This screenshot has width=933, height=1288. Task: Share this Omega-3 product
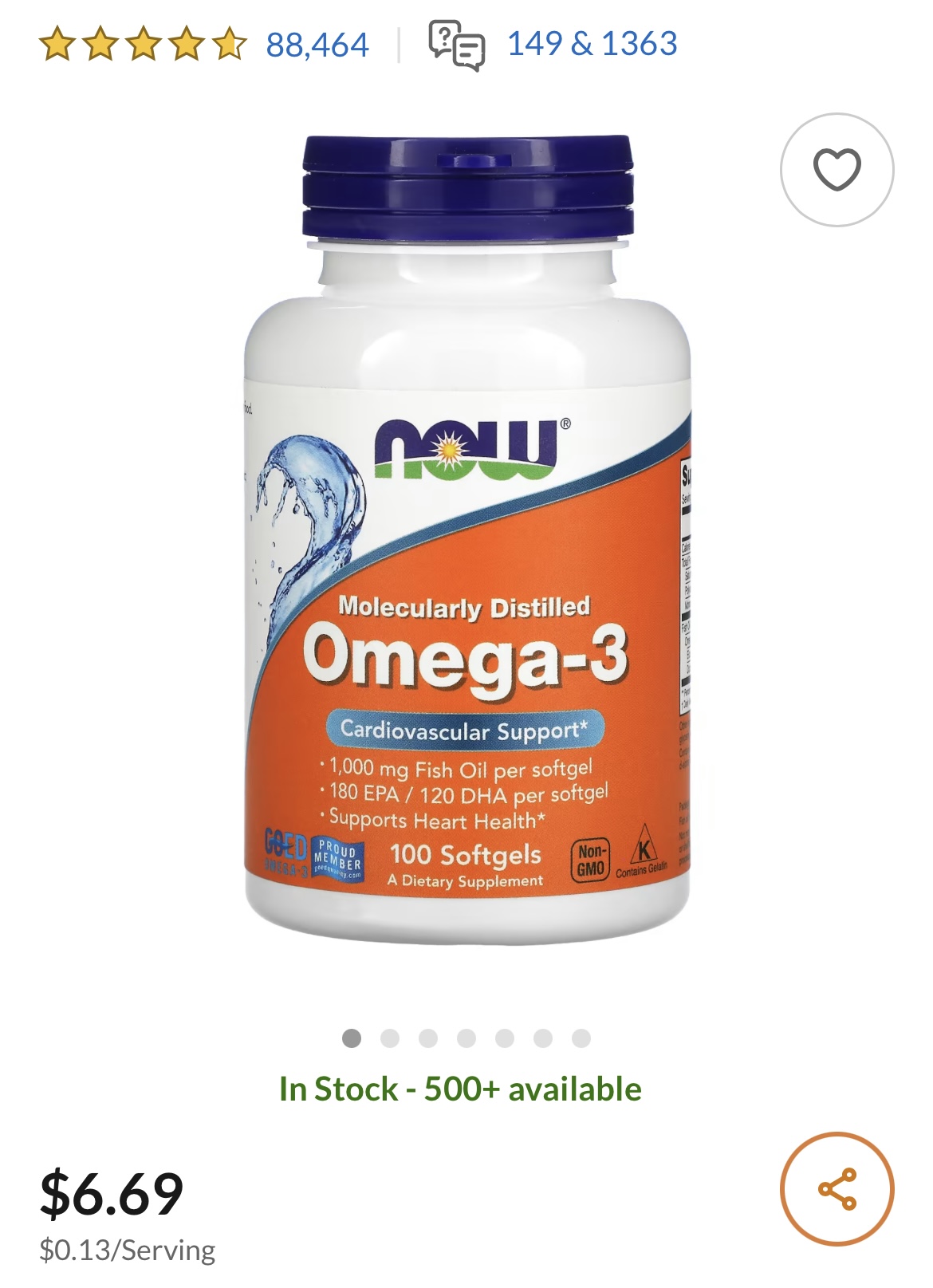837,1188
